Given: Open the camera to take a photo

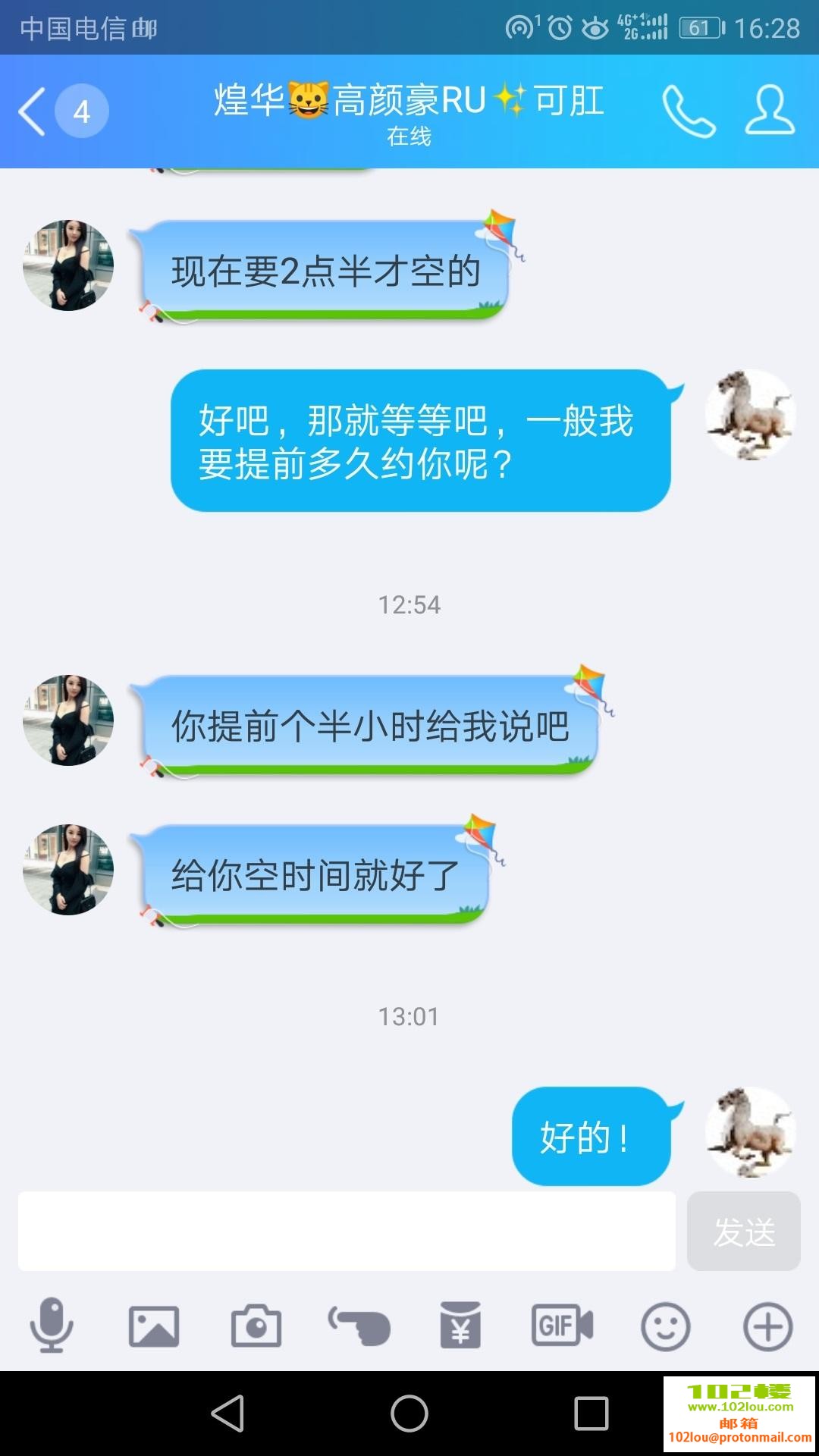Looking at the screenshot, I should coord(255,1323).
